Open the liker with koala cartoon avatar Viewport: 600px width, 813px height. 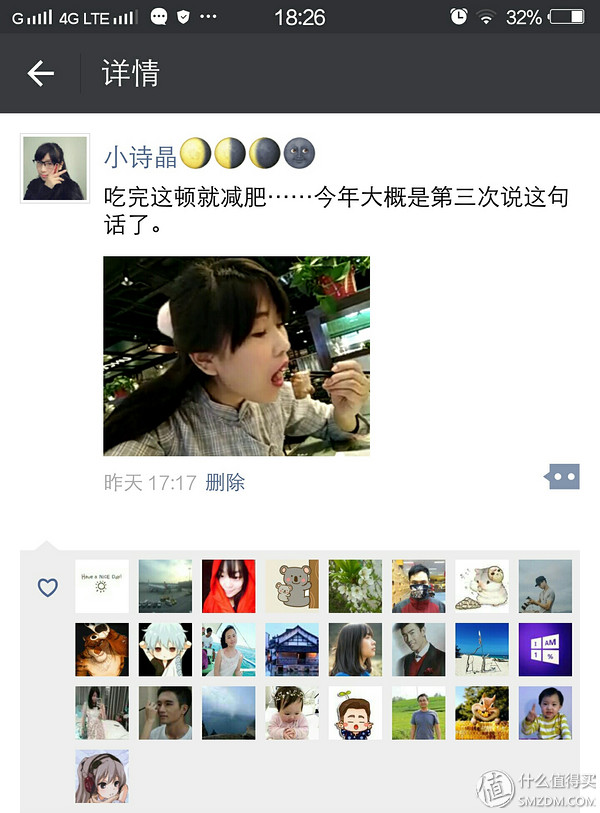pos(292,586)
